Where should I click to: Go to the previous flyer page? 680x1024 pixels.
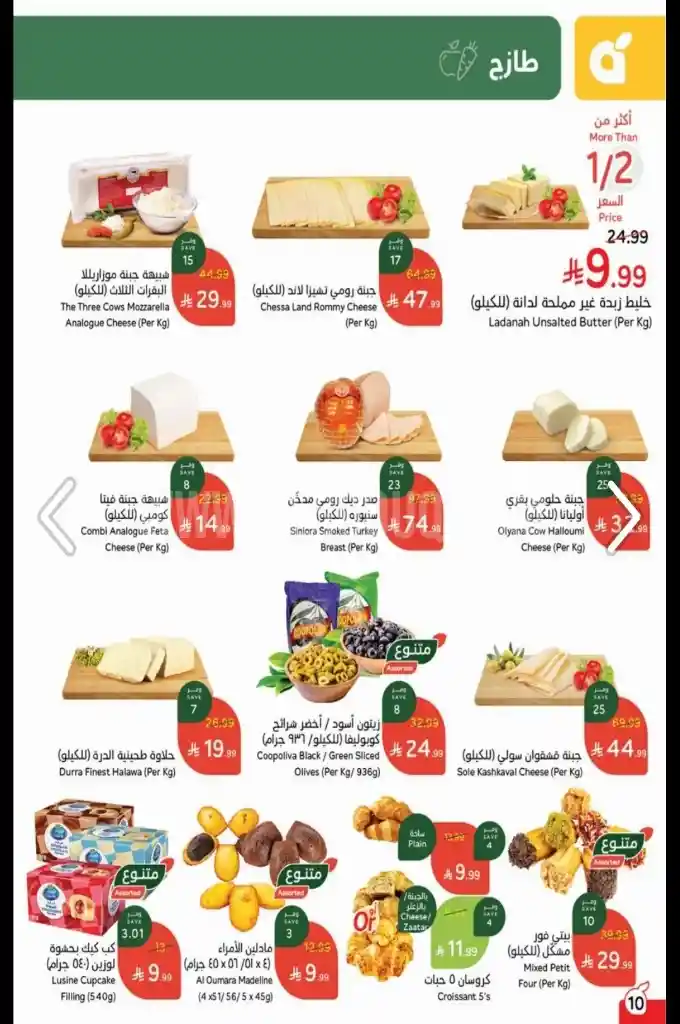[x=56, y=516]
